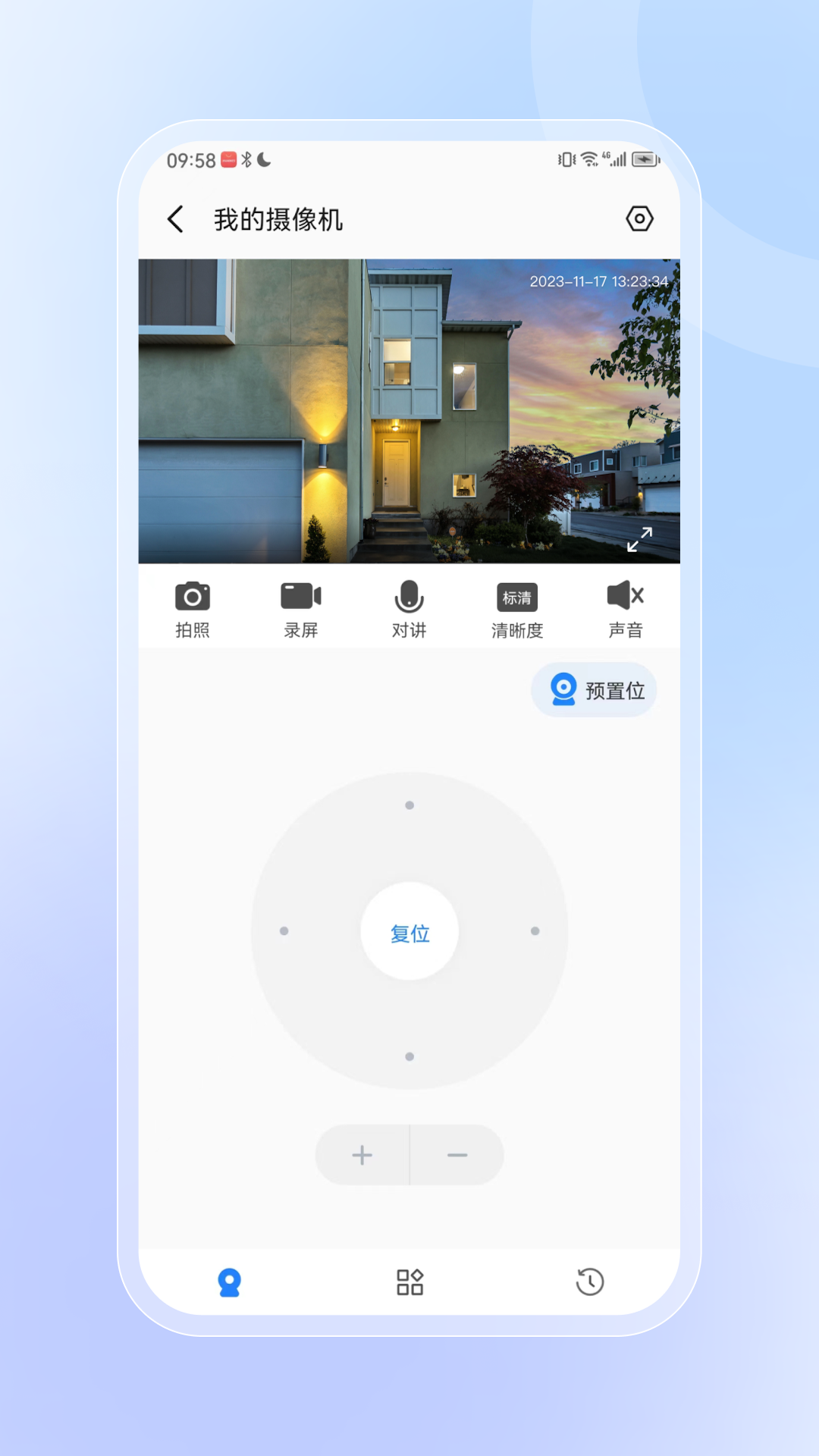
Task: Switch to the 我的摄像机 camera view
Action: click(278, 219)
